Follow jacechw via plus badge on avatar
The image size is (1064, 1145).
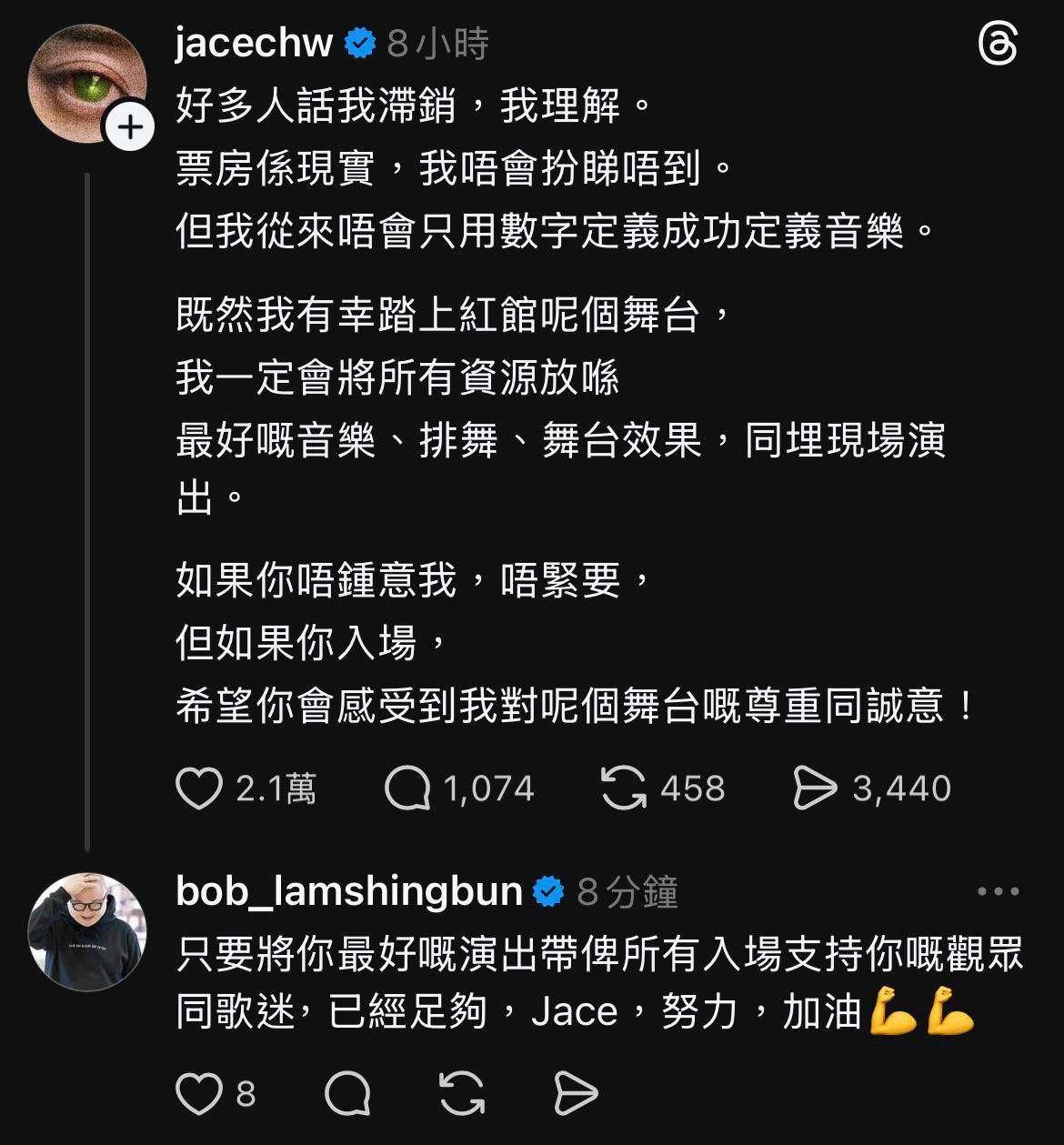(130, 127)
